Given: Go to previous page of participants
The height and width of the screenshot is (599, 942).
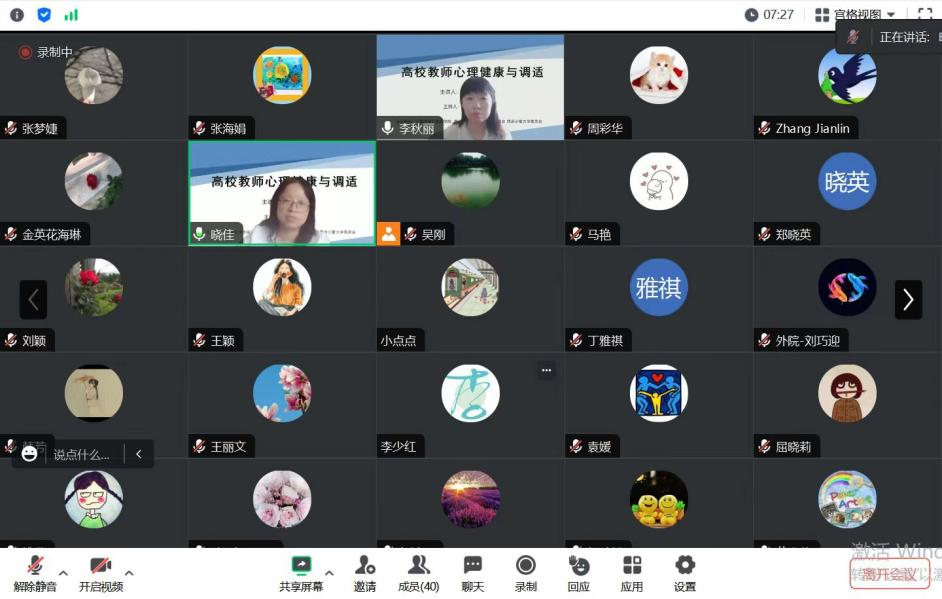Looking at the screenshot, I should click(33, 299).
